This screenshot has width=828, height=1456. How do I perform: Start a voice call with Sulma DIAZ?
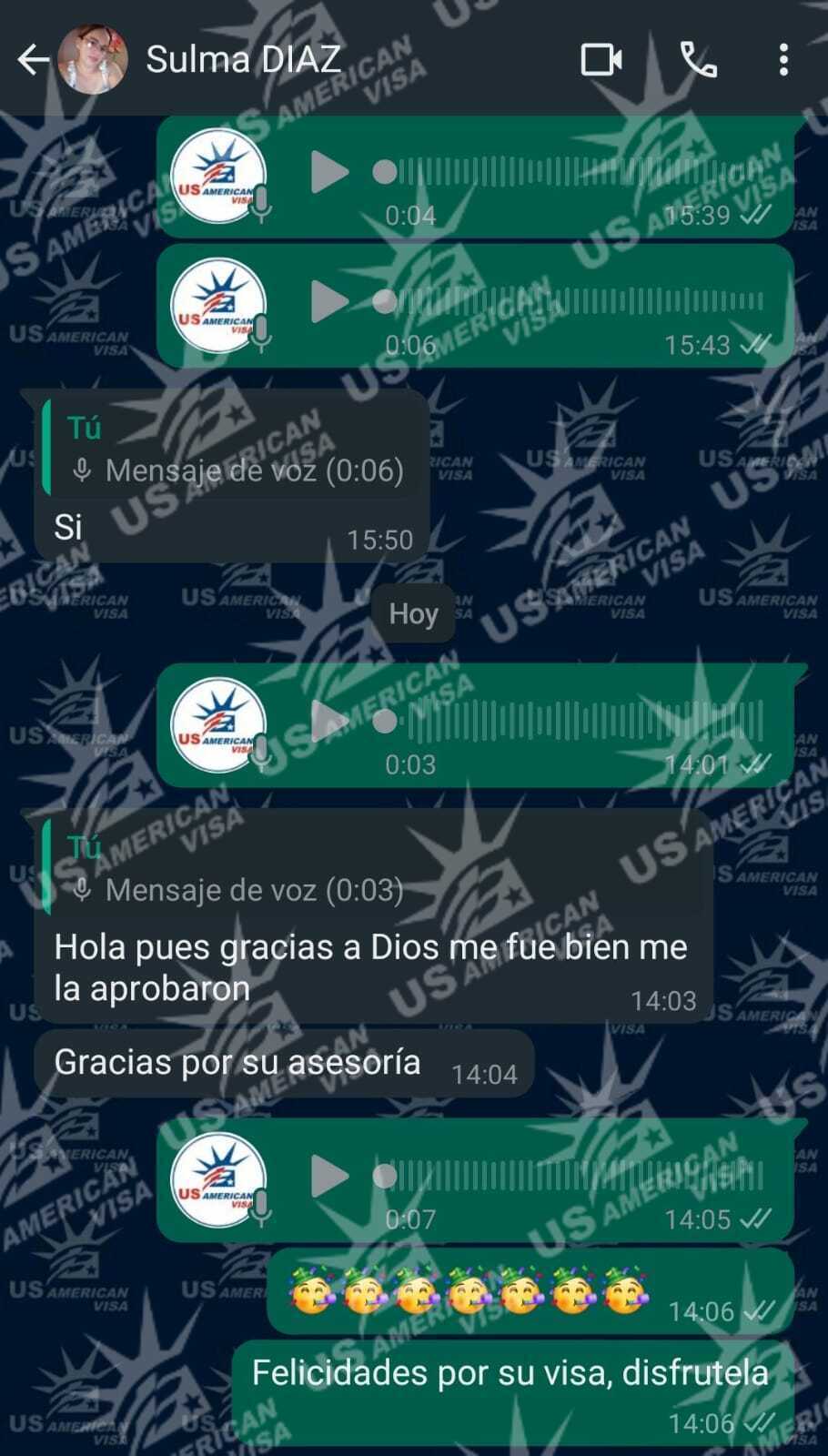[698, 60]
